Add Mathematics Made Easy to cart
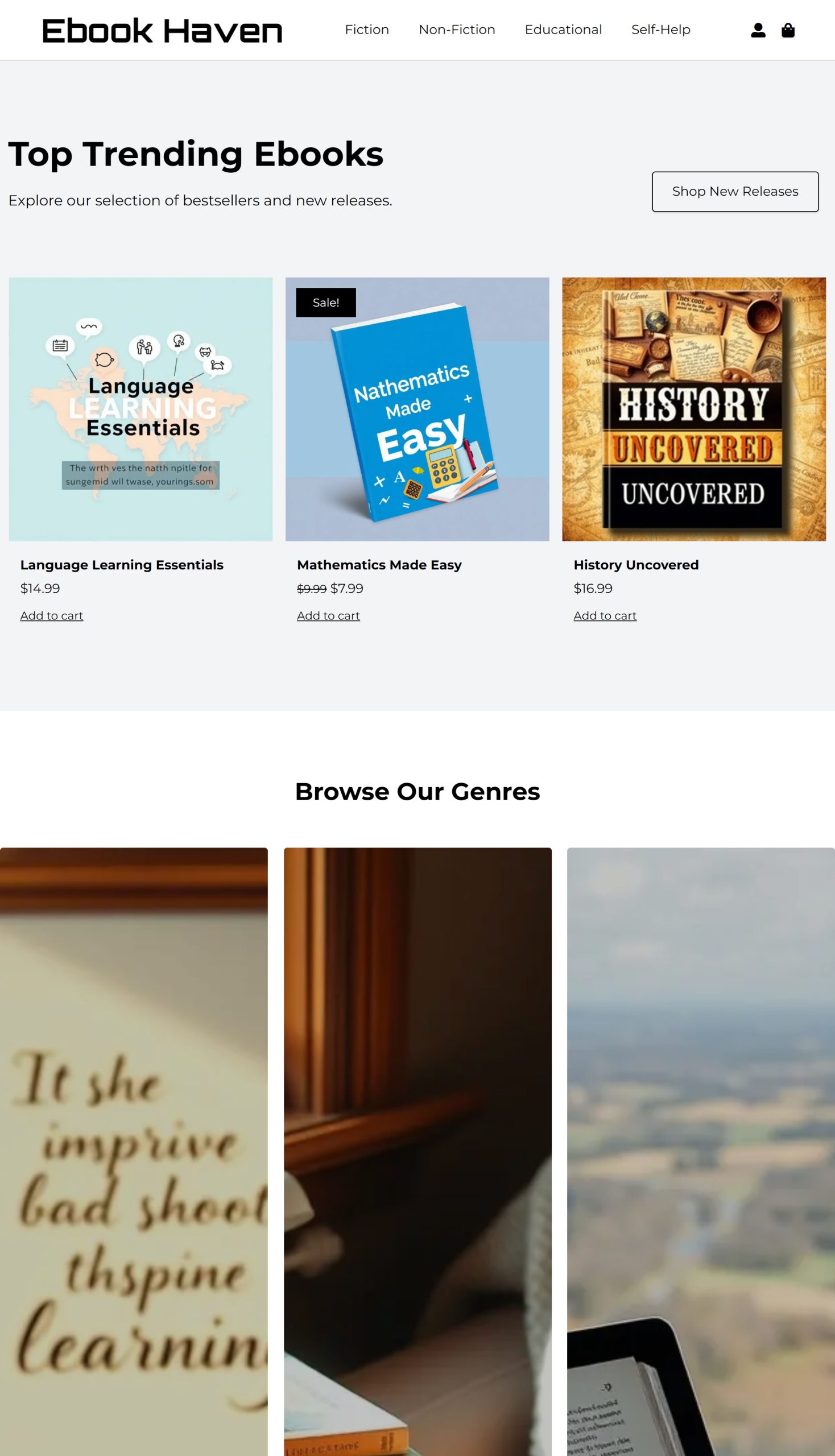835x1456 pixels. (328, 615)
